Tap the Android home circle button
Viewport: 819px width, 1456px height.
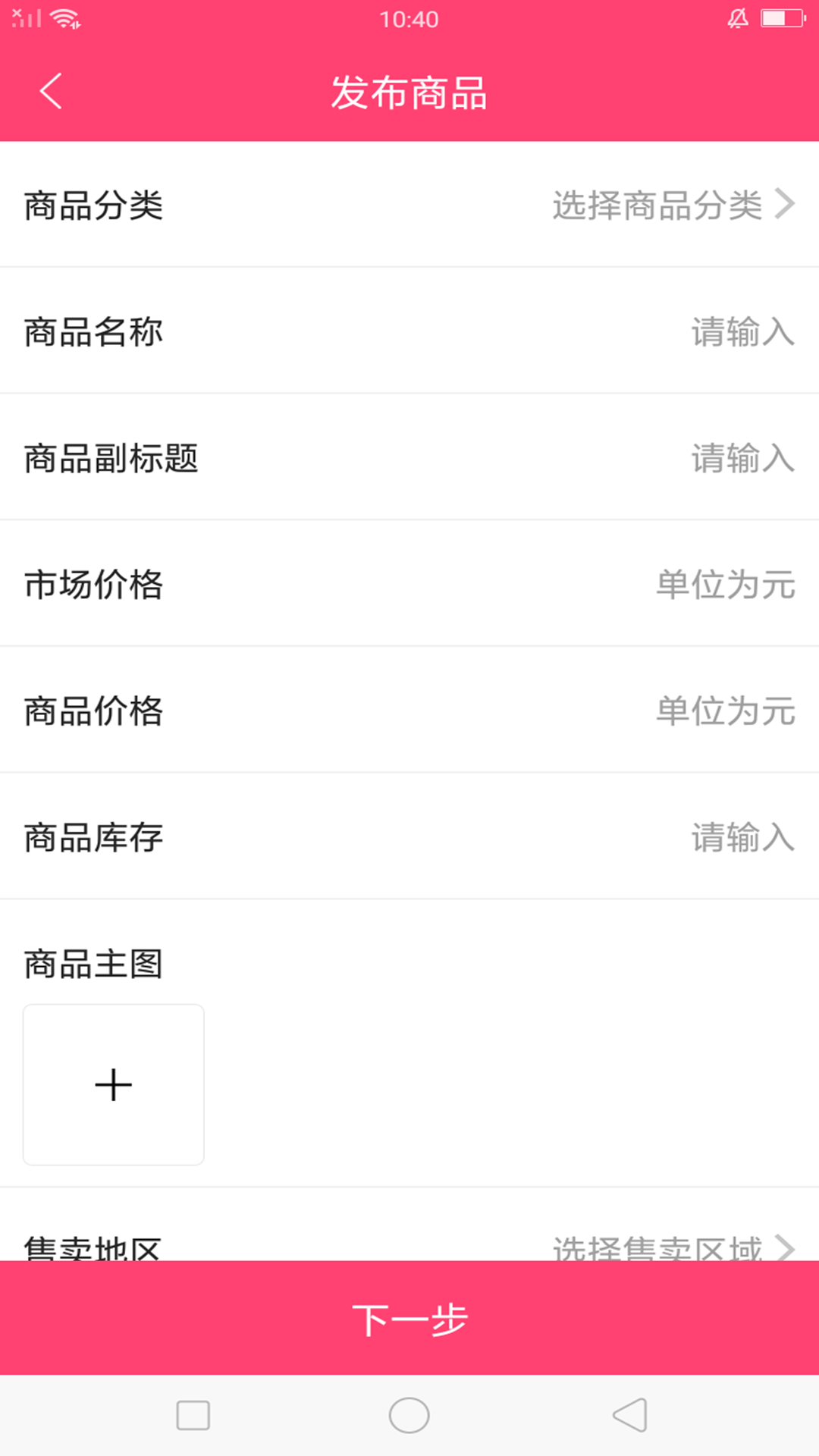pos(409,1414)
